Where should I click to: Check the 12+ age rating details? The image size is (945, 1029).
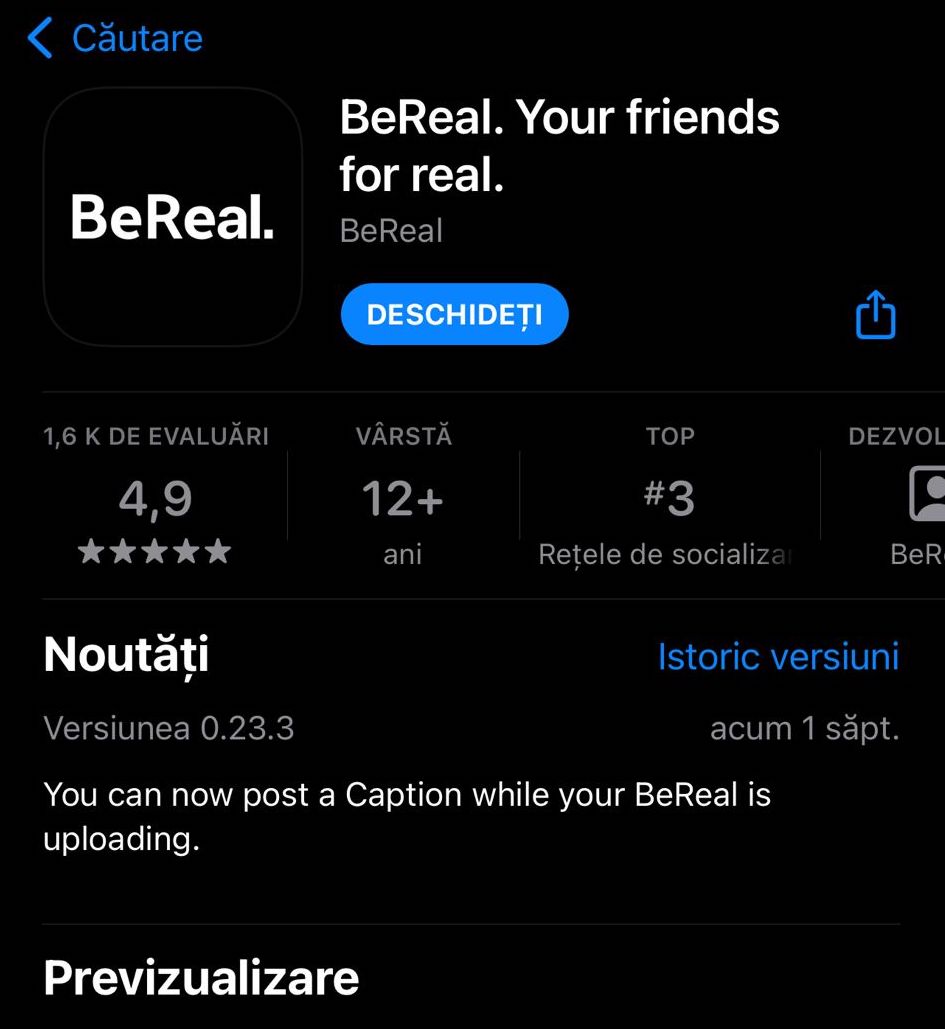402,499
